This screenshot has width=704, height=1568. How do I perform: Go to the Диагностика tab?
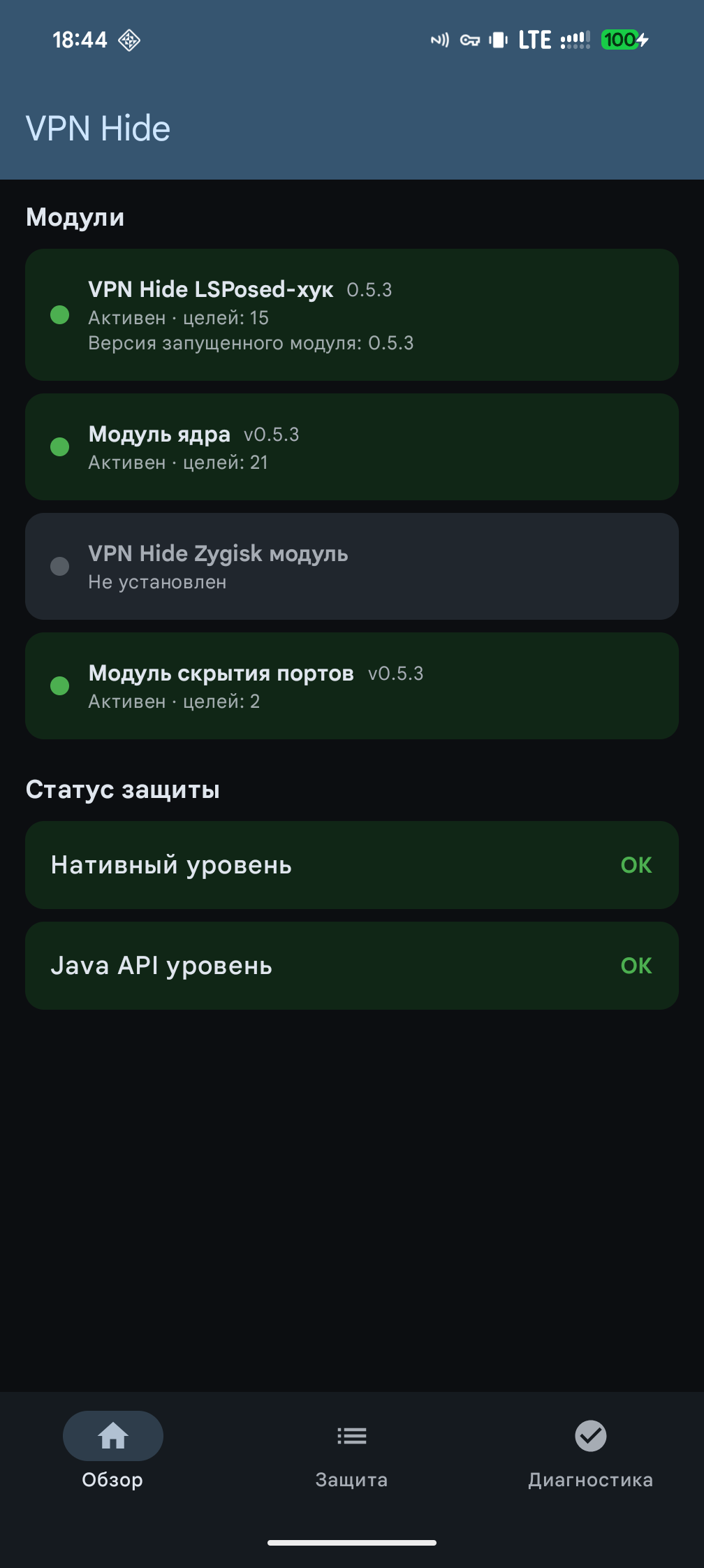click(590, 1451)
